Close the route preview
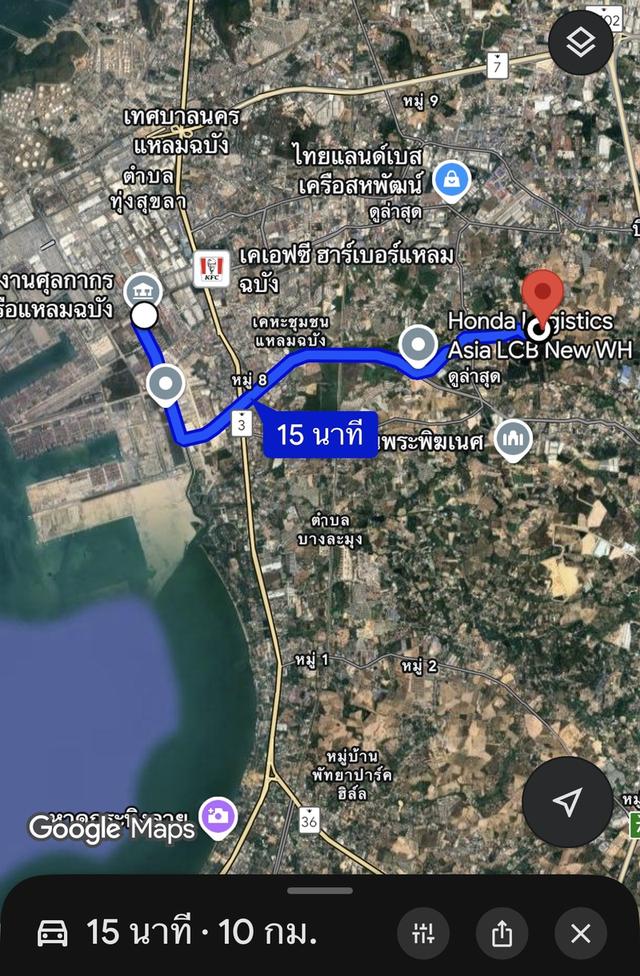 coord(581,934)
